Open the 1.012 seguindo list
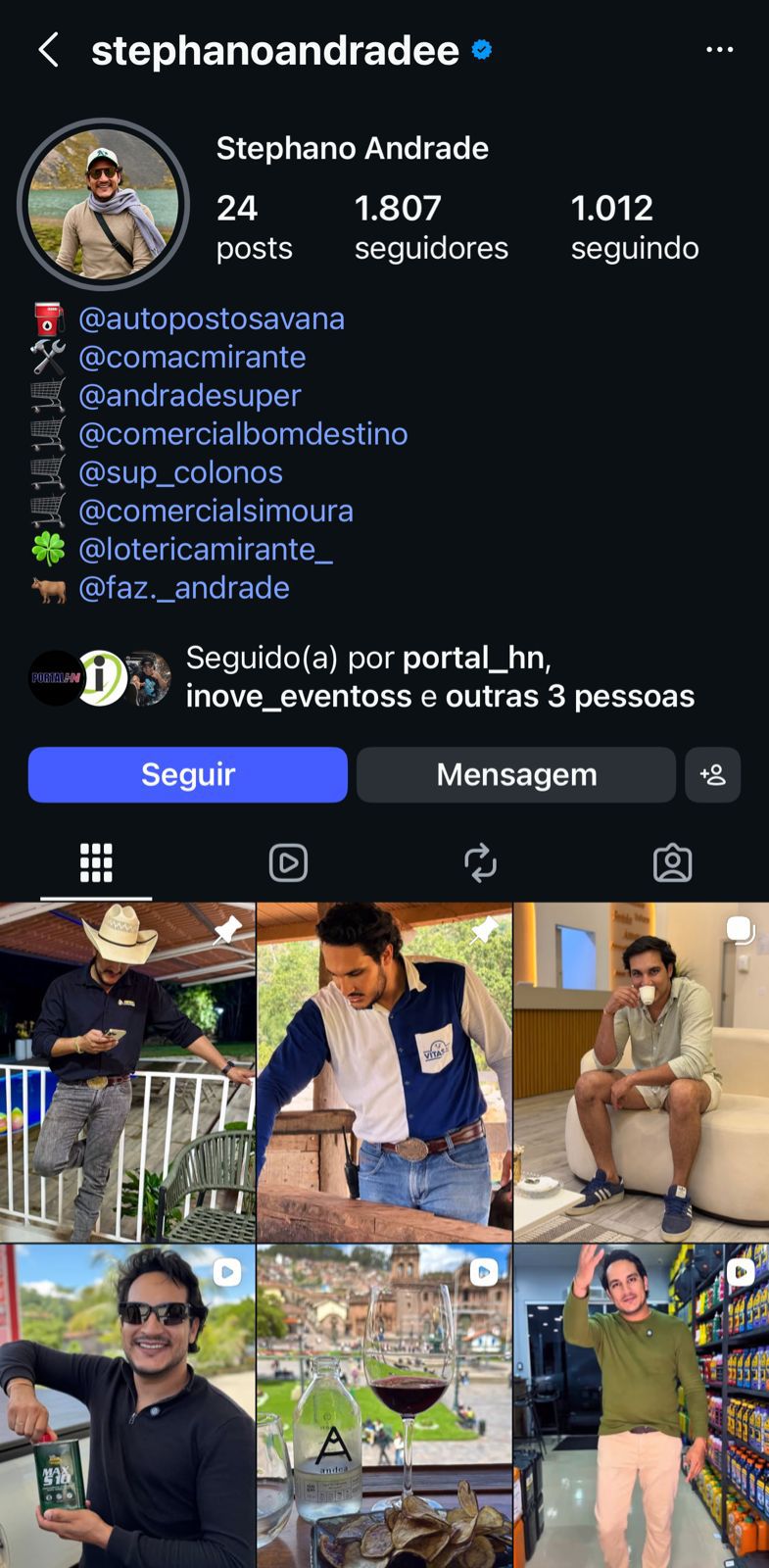 [x=634, y=226]
